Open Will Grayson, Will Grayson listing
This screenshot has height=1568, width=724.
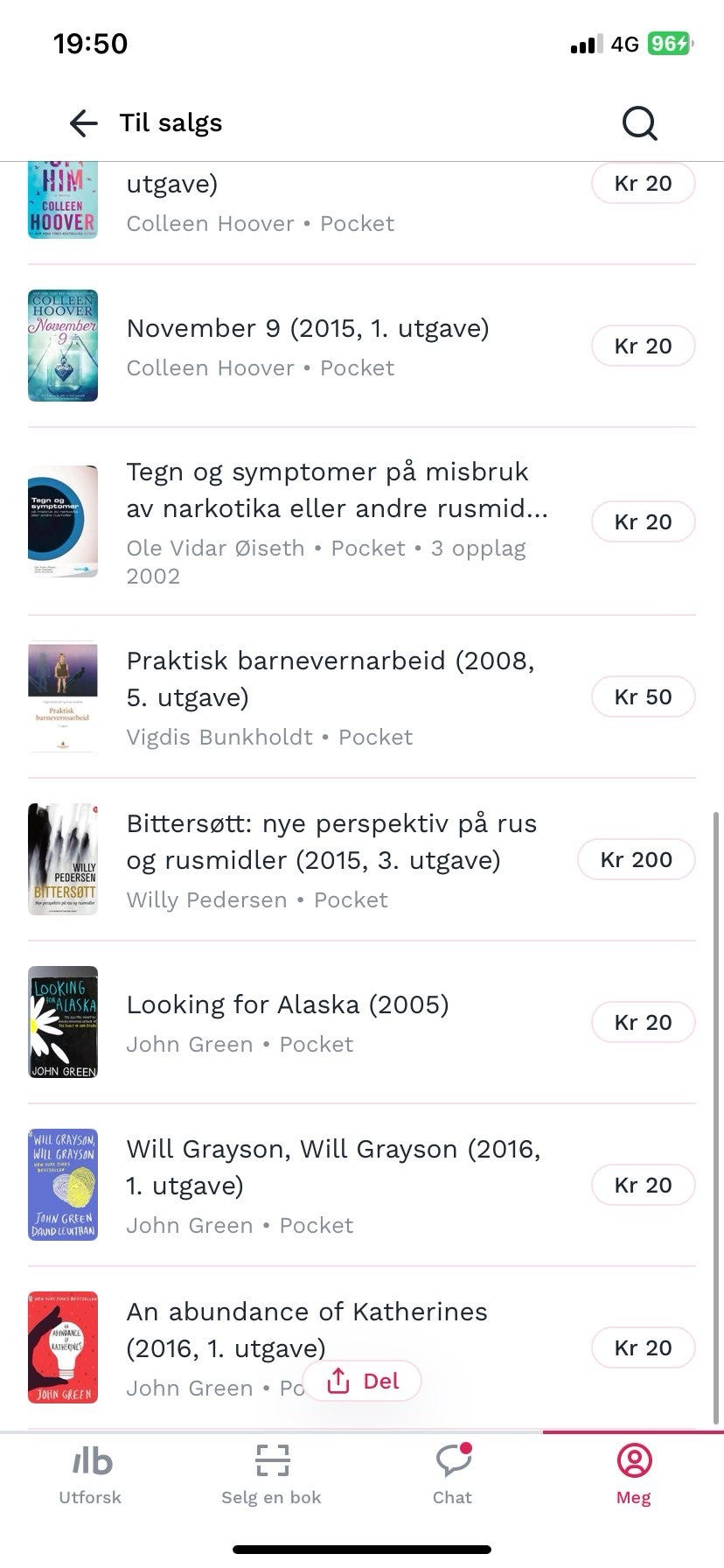coord(332,1185)
